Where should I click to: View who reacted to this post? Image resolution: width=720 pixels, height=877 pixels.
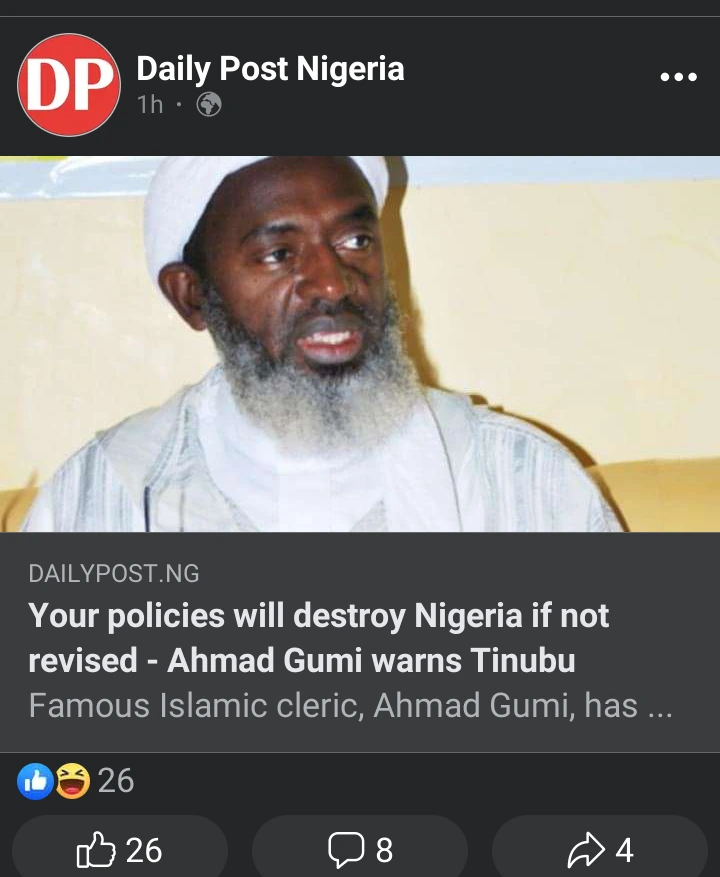tap(75, 780)
